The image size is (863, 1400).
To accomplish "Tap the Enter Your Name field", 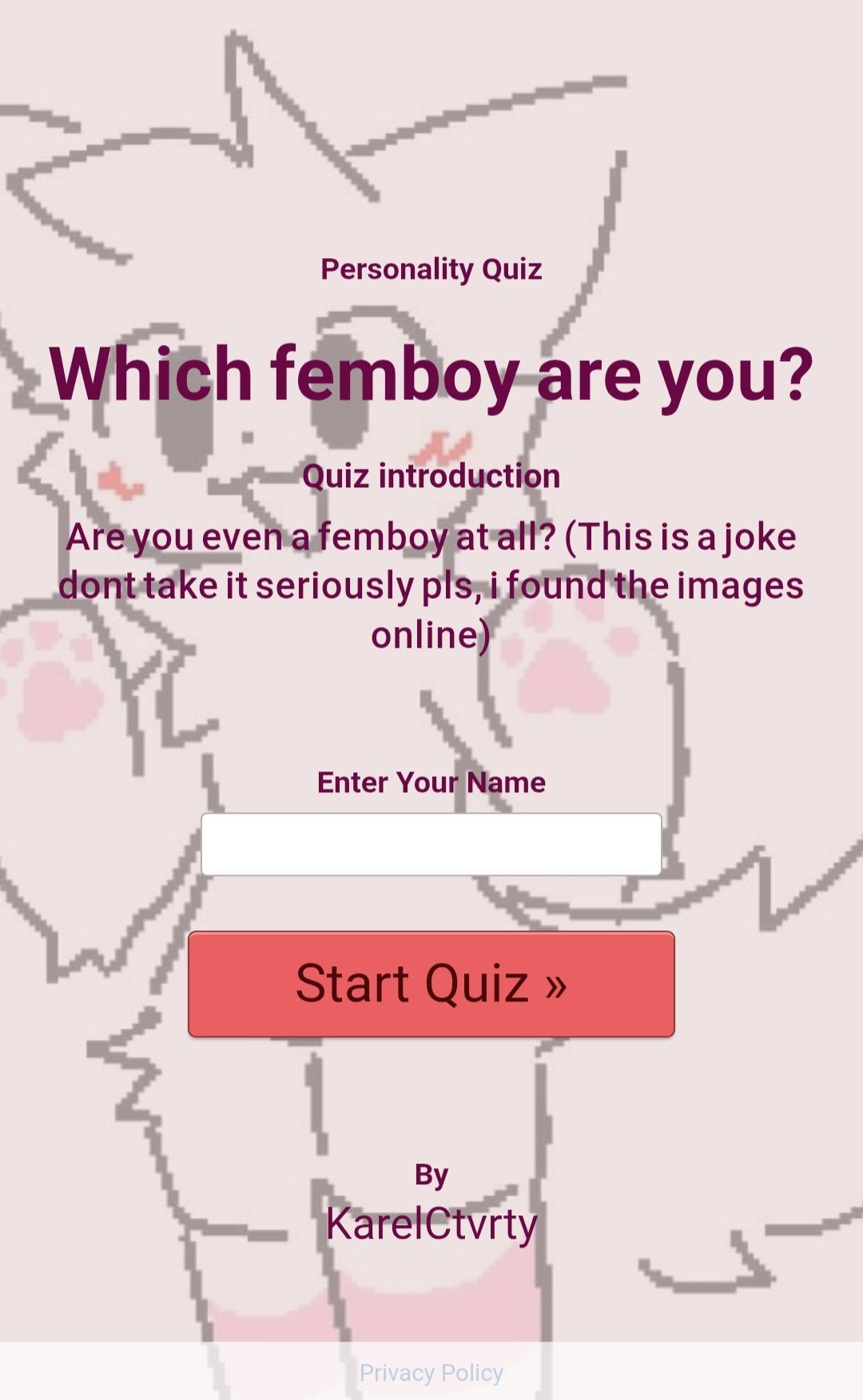I will (x=431, y=844).
